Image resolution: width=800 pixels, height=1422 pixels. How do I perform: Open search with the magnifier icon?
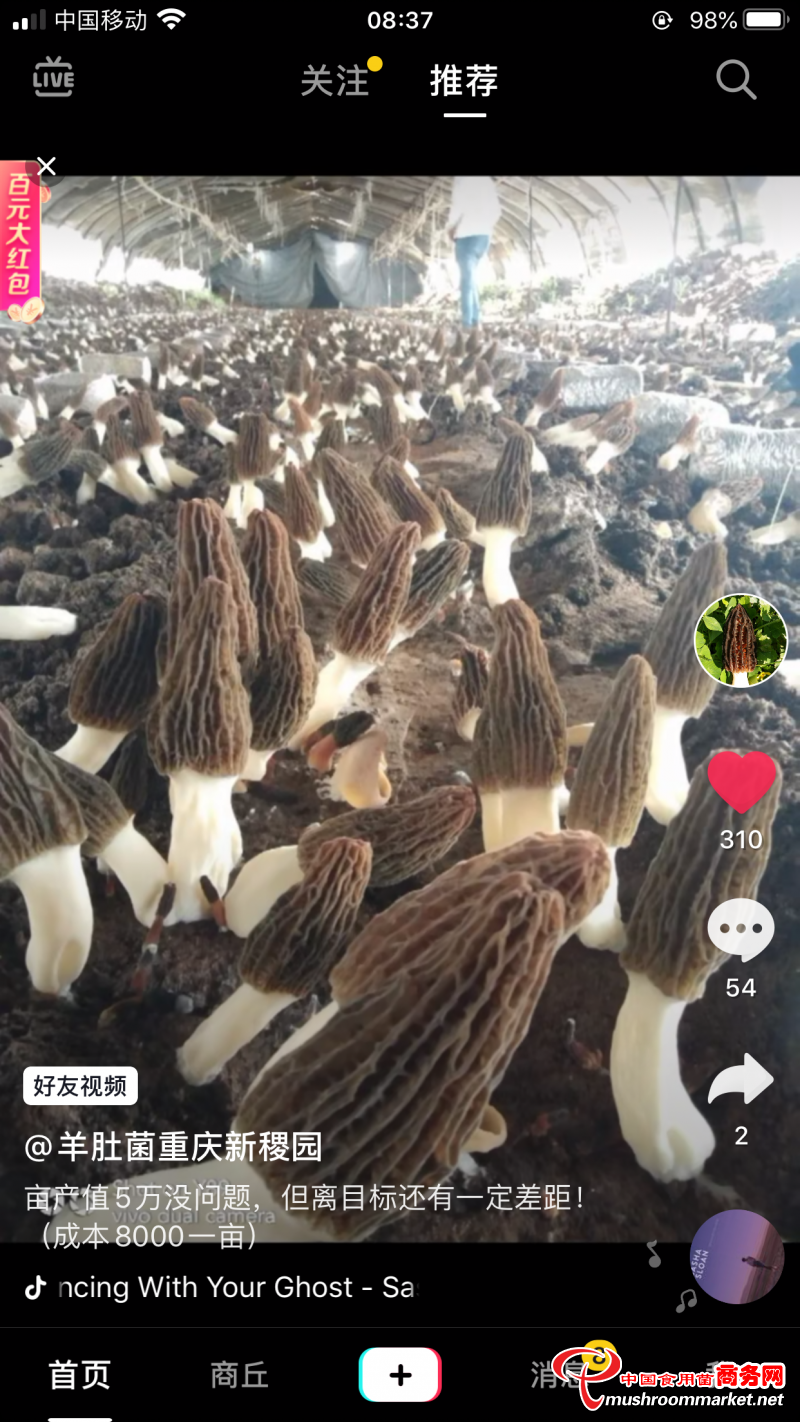(736, 79)
